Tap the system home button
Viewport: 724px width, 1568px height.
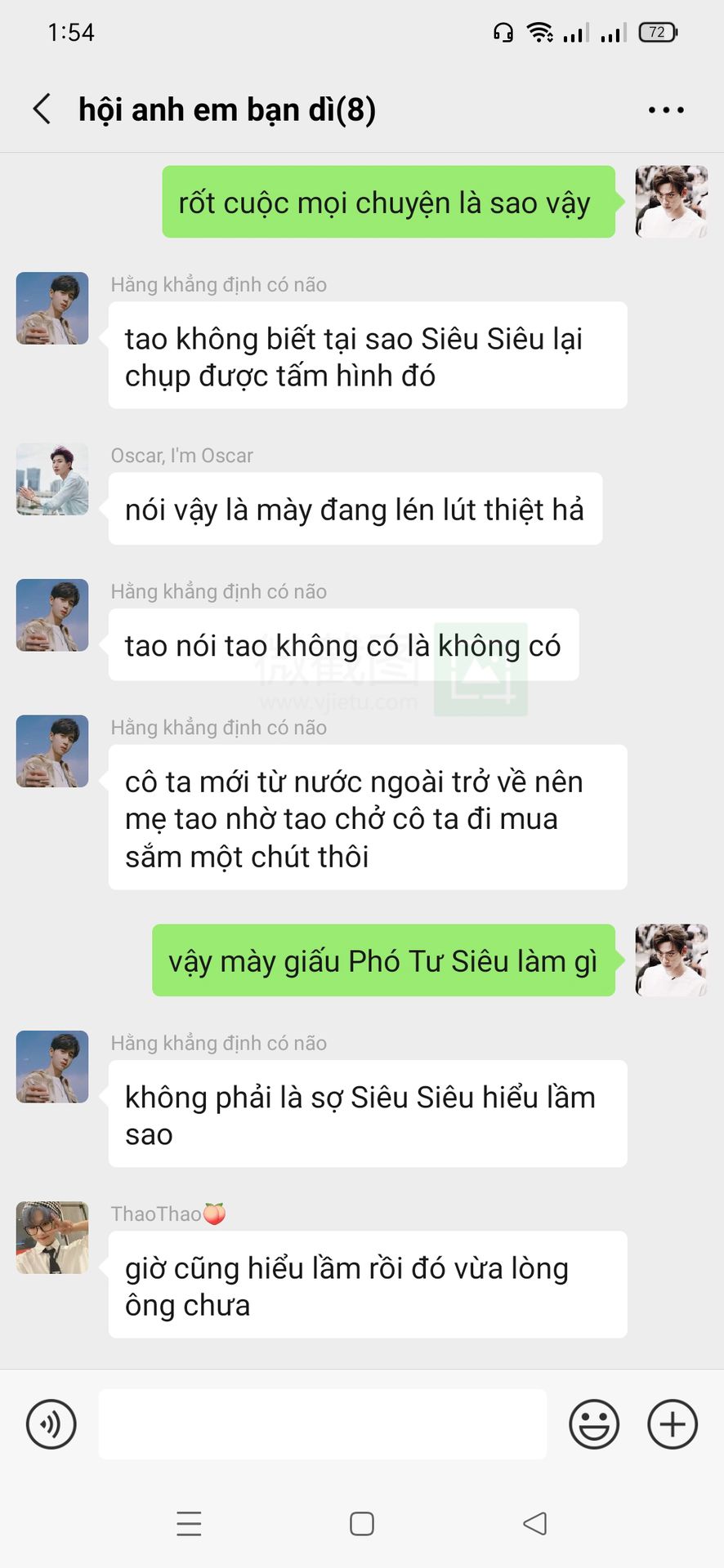[x=362, y=1524]
